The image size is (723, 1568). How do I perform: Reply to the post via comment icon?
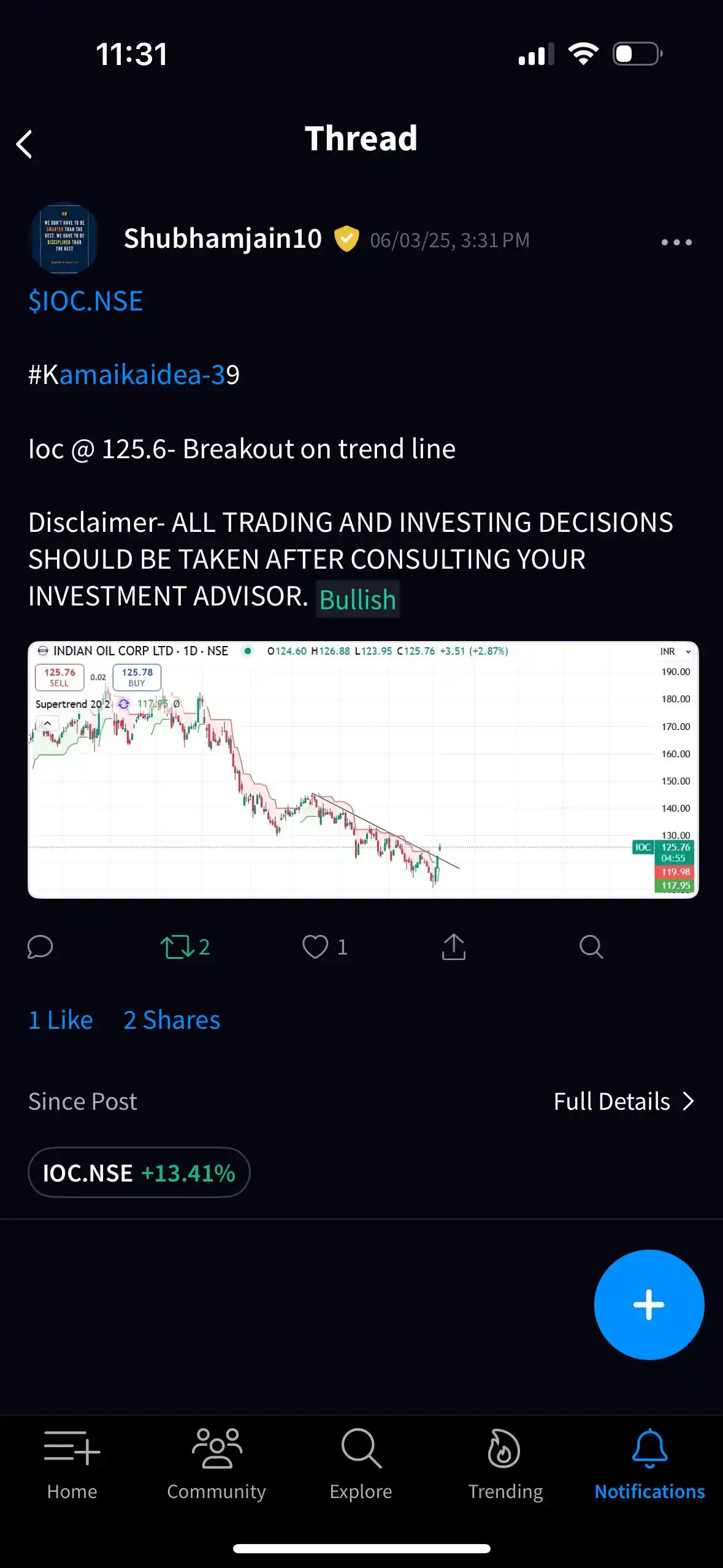click(x=40, y=947)
